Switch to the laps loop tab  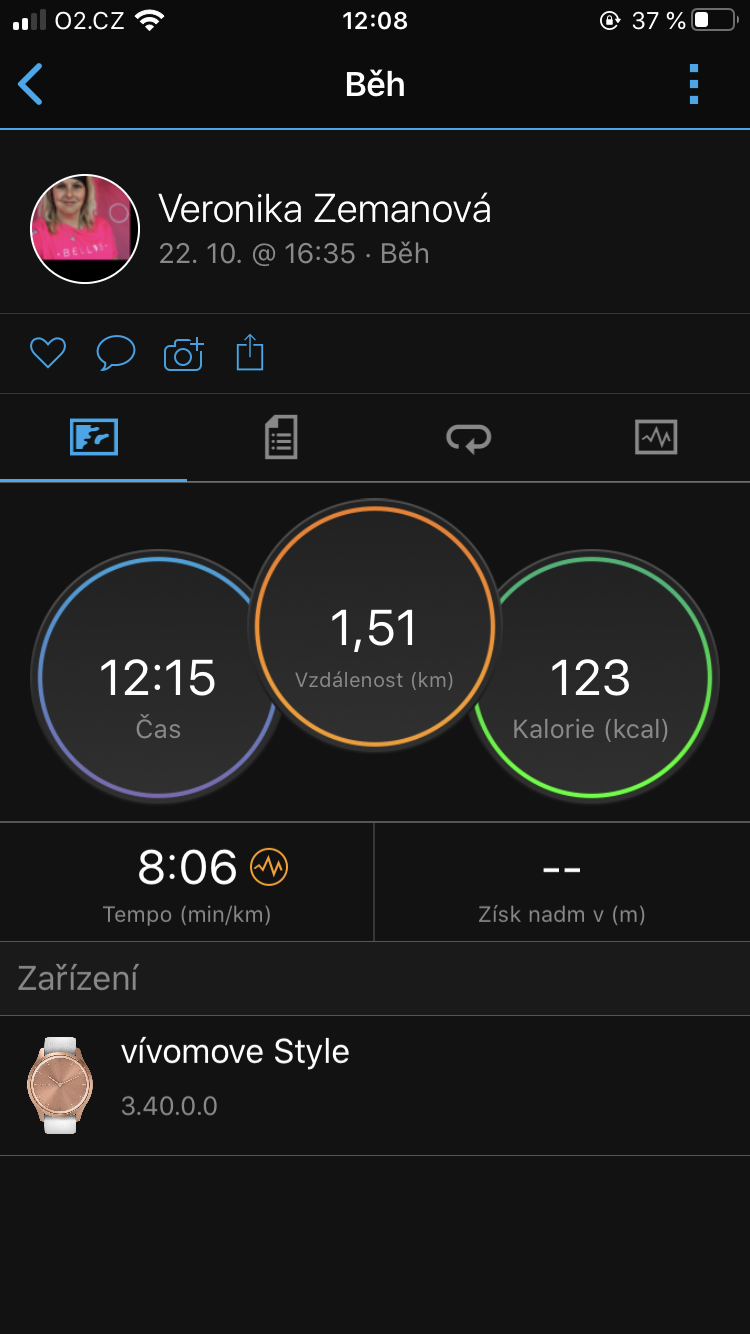click(x=468, y=437)
